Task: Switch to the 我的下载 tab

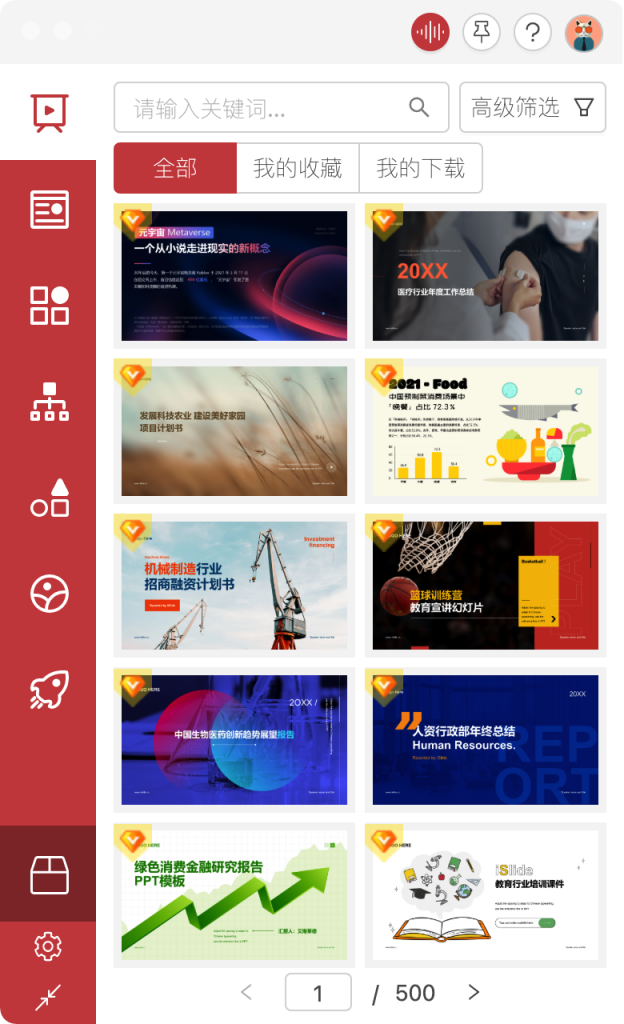Action: [420, 168]
